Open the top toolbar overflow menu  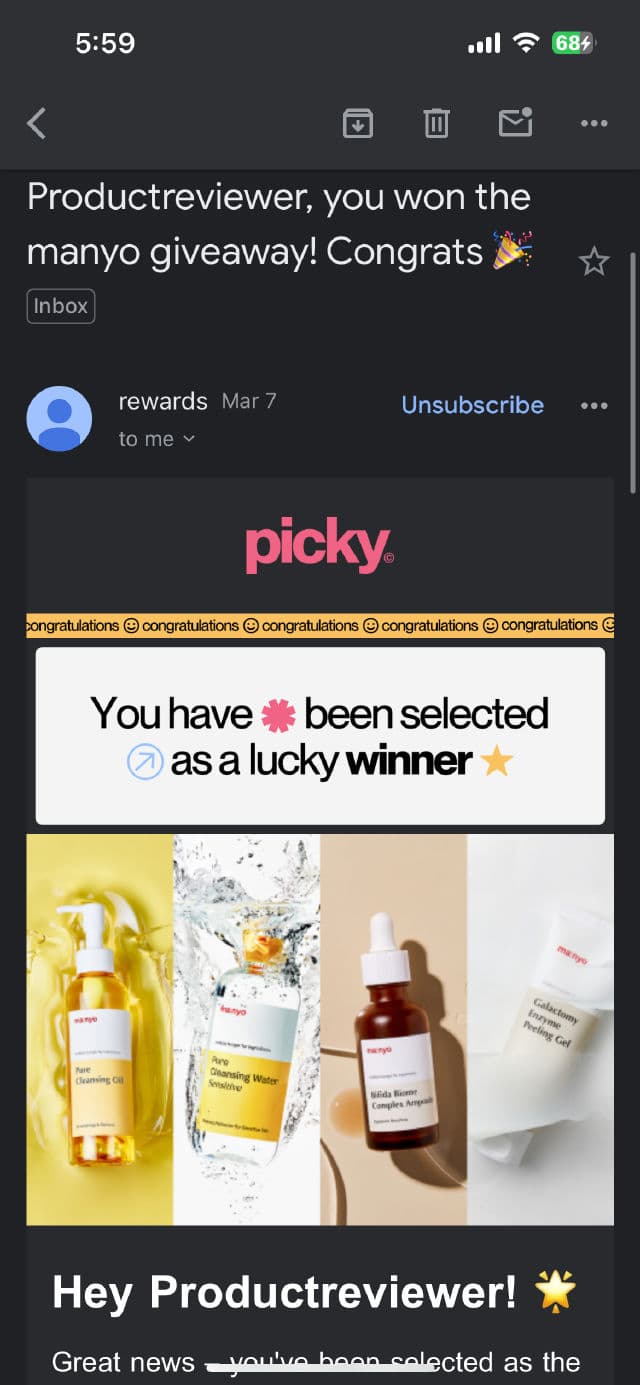[x=594, y=123]
